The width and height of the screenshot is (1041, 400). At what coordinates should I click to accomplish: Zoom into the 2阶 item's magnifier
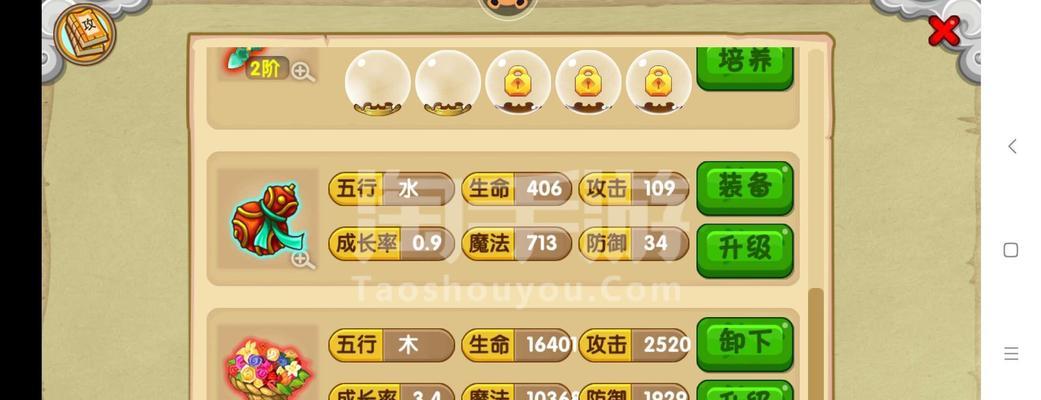coord(303,71)
